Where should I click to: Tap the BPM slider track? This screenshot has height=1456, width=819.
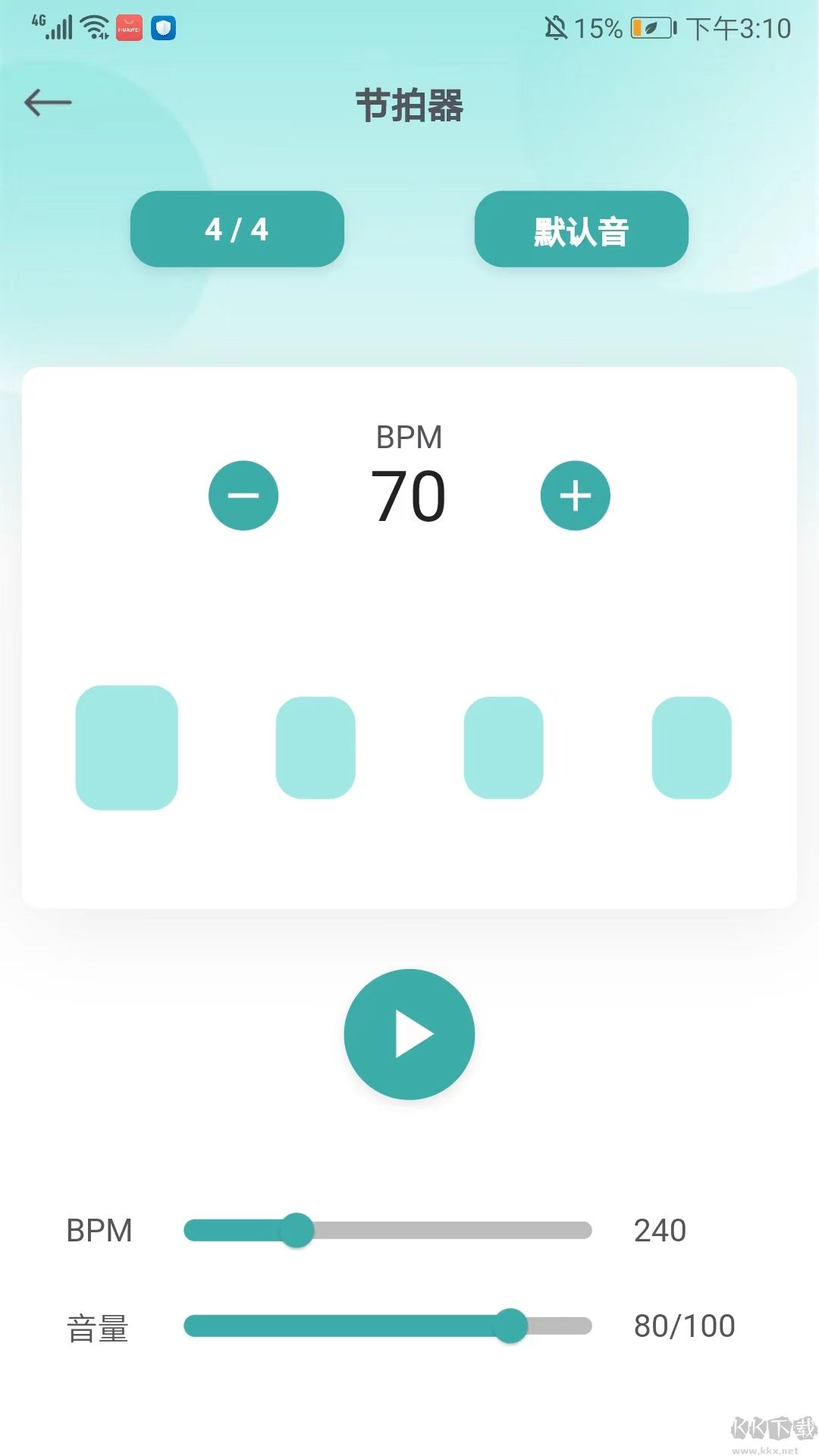(x=388, y=1230)
